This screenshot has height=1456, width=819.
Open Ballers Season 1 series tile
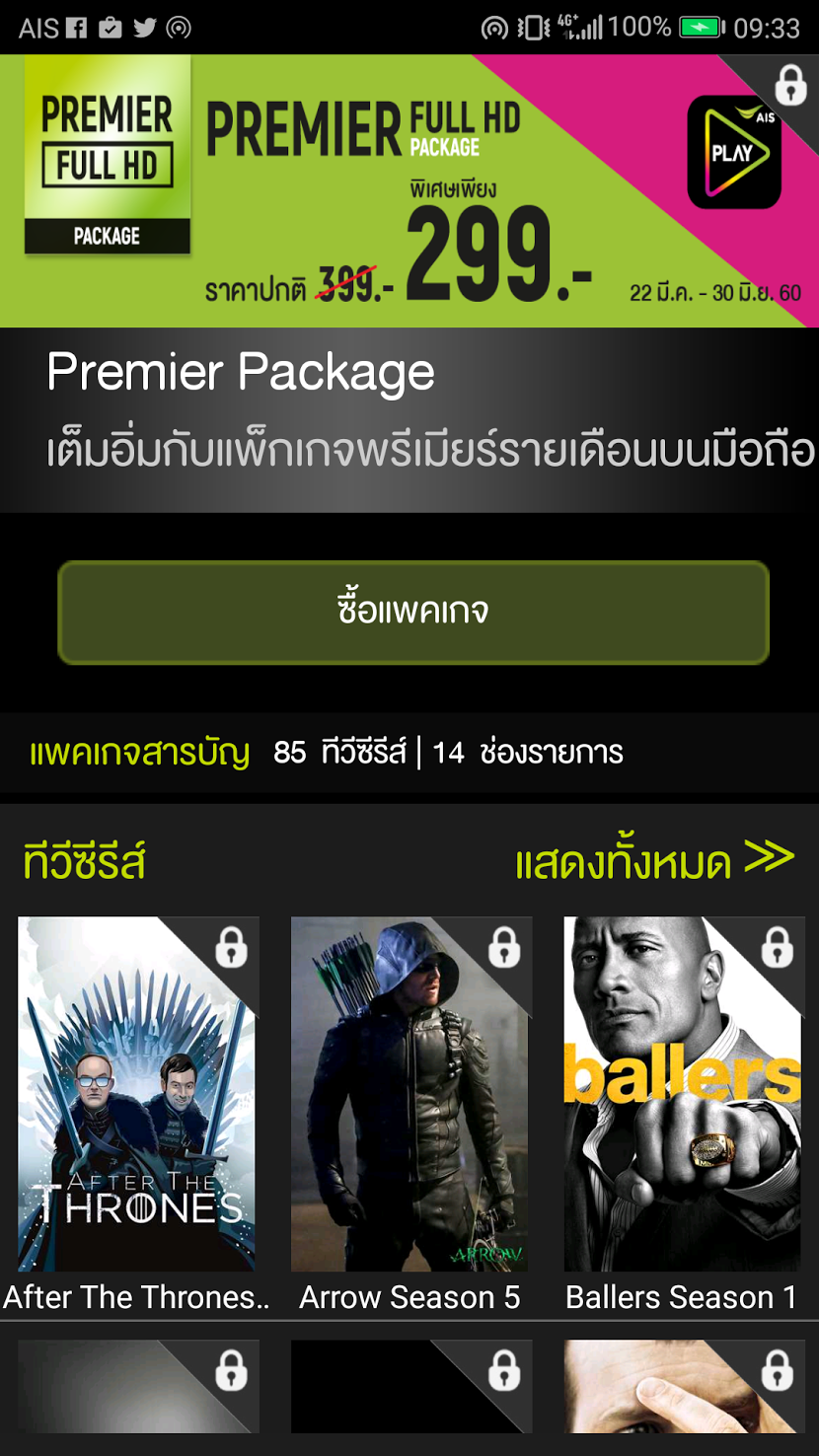pos(683,1094)
